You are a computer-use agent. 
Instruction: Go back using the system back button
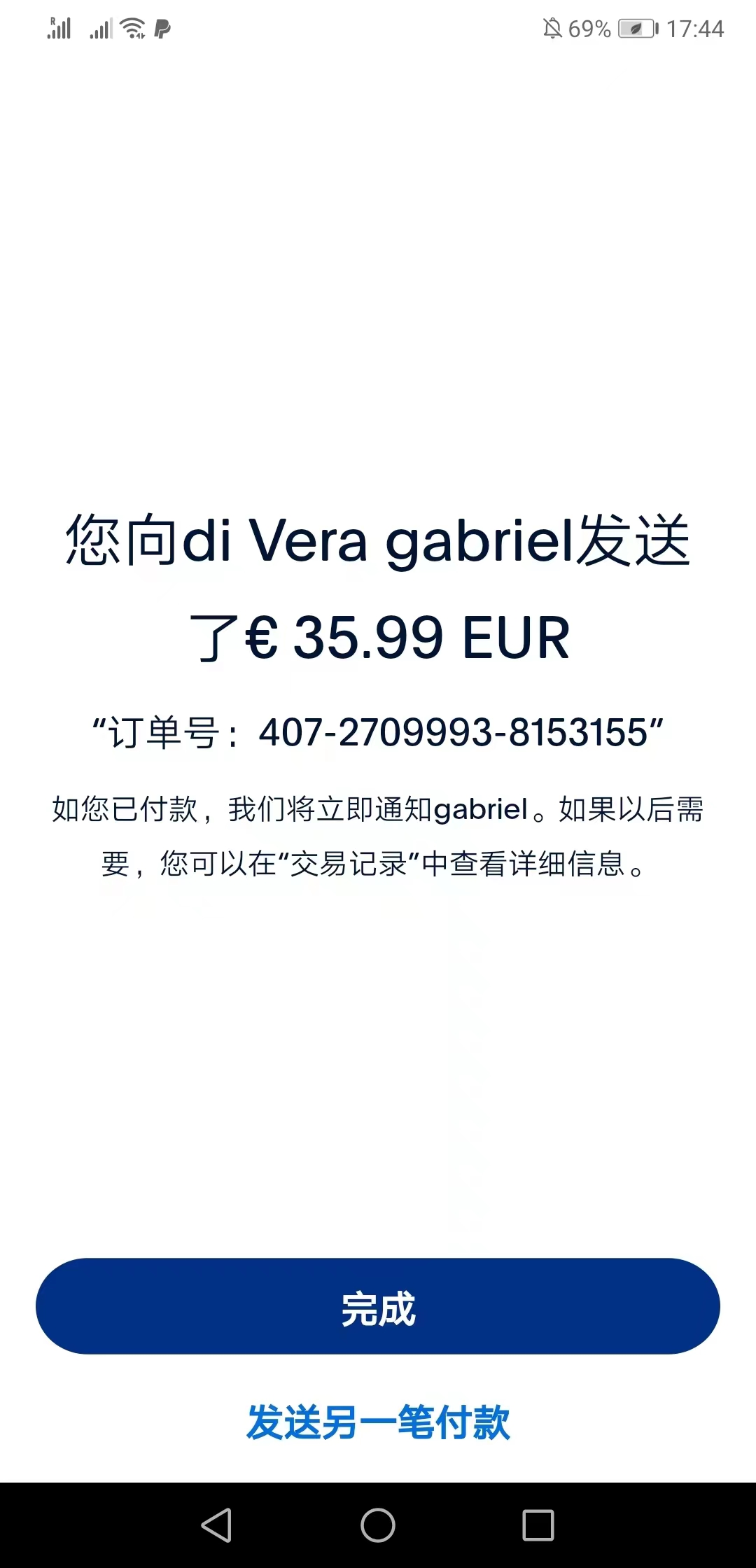pyautogui.click(x=217, y=1525)
